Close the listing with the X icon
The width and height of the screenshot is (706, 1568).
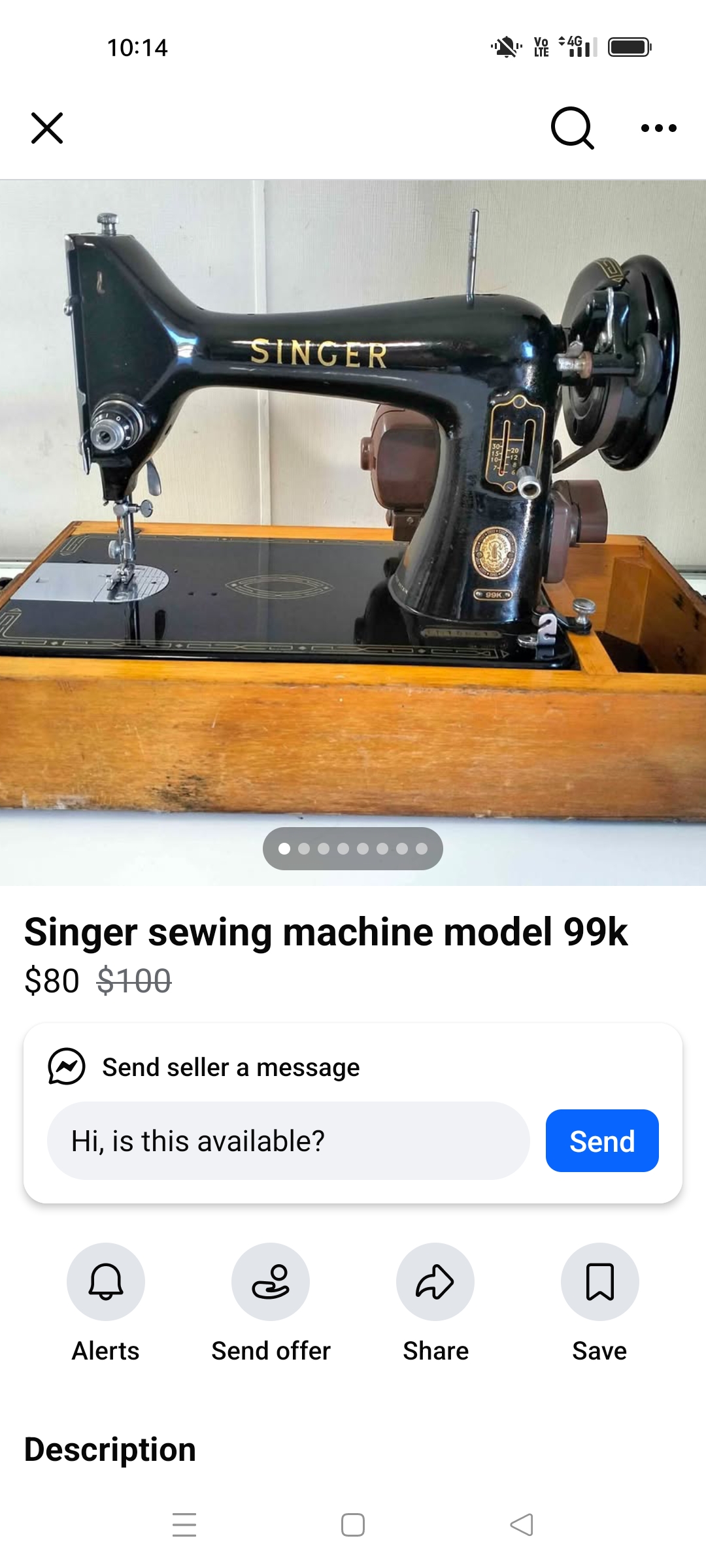[47, 128]
